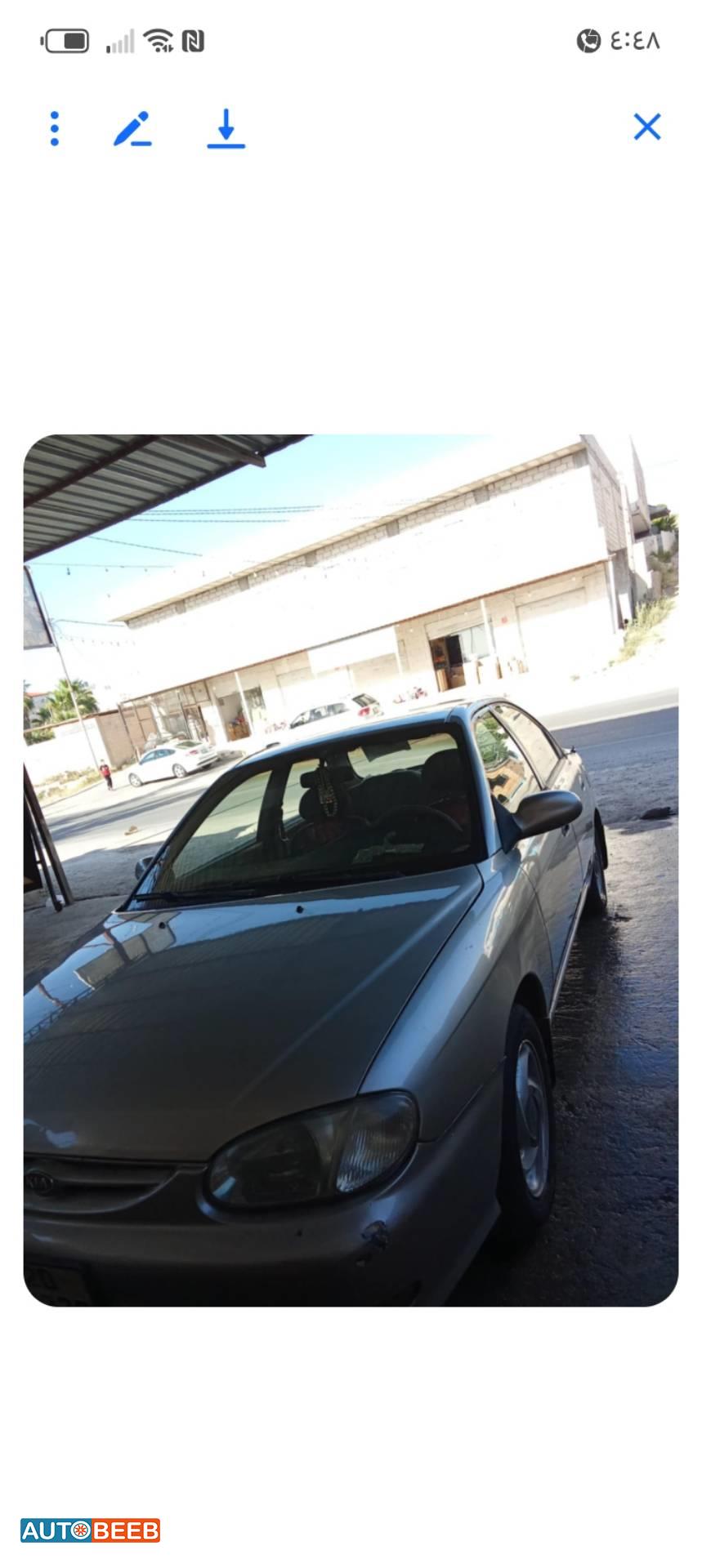Image resolution: width=702 pixels, height=1568 pixels.
Task: Edit the image with the pencil icon
Action: click(132, 129)
